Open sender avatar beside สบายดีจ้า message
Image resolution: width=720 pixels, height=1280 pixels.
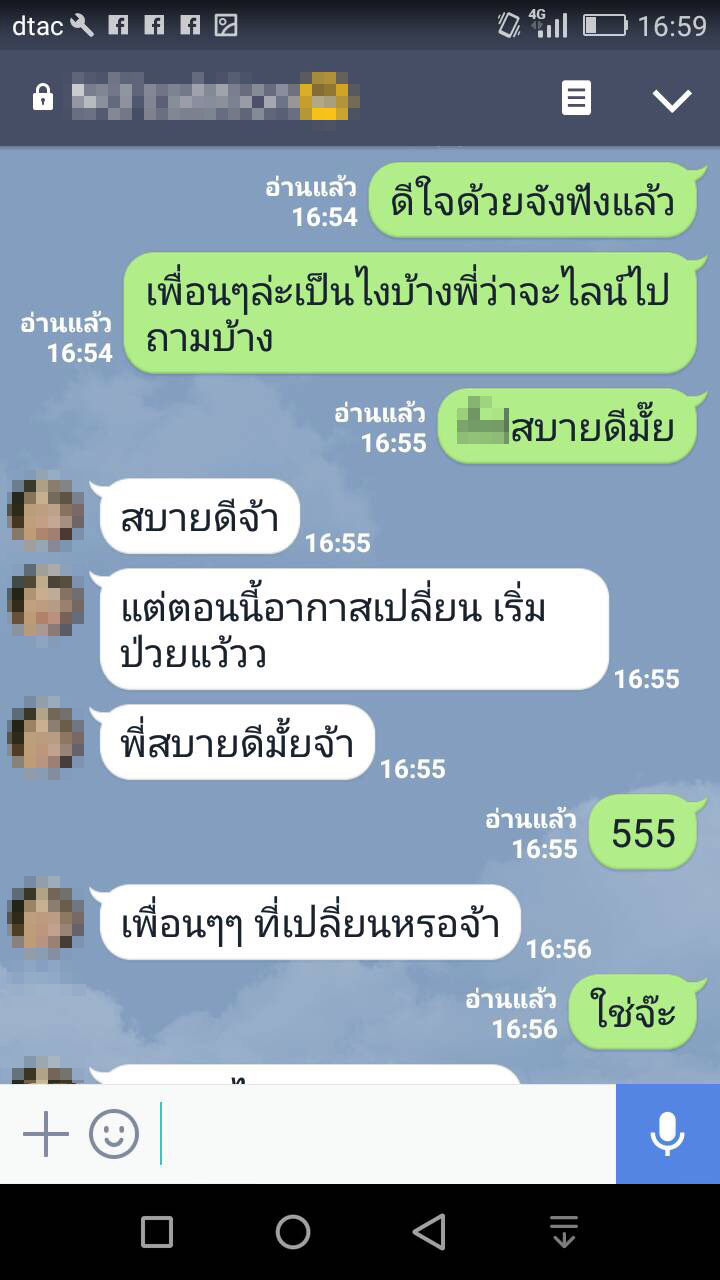point(46,516)
